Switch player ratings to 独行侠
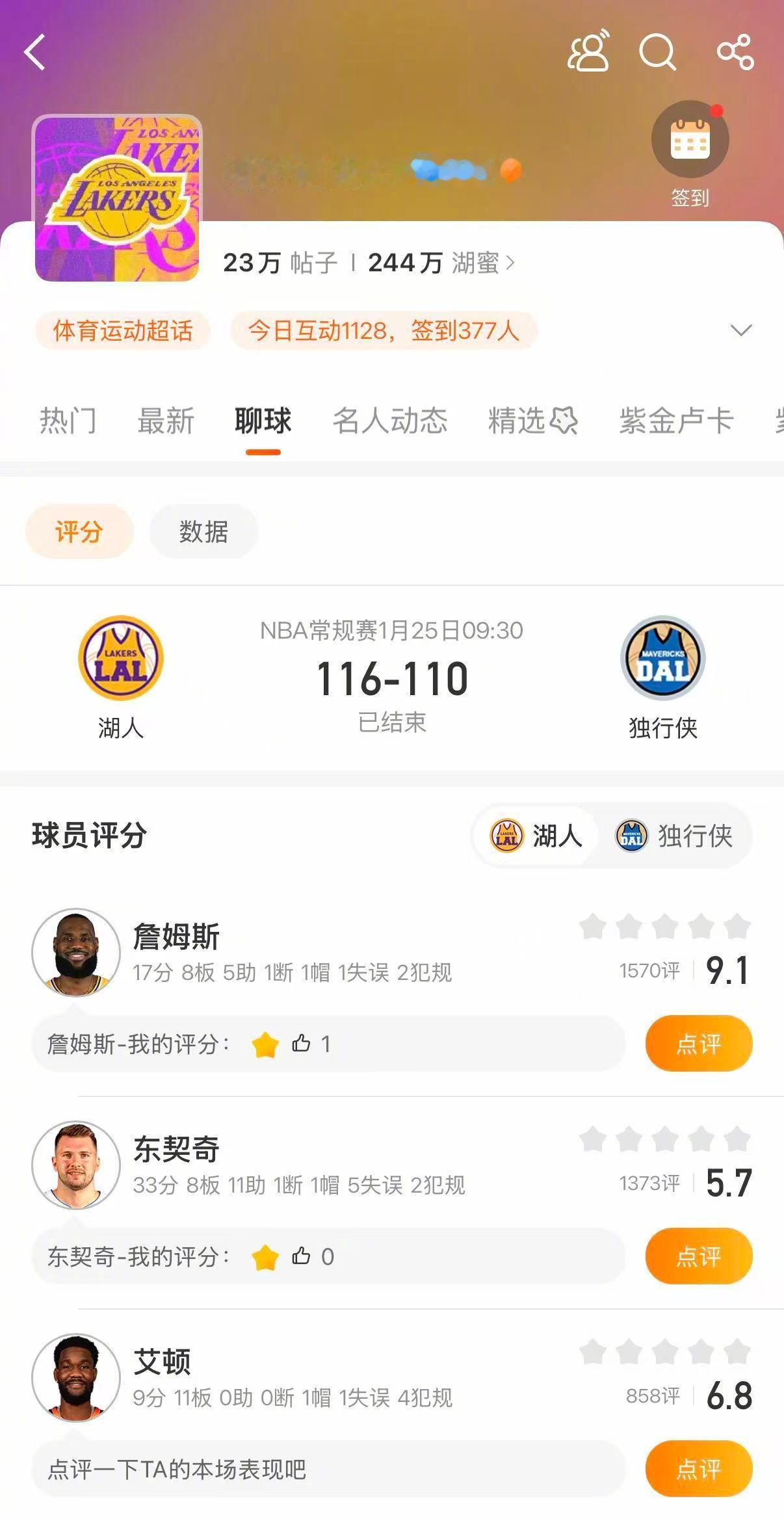 click(x=680, y=838)
